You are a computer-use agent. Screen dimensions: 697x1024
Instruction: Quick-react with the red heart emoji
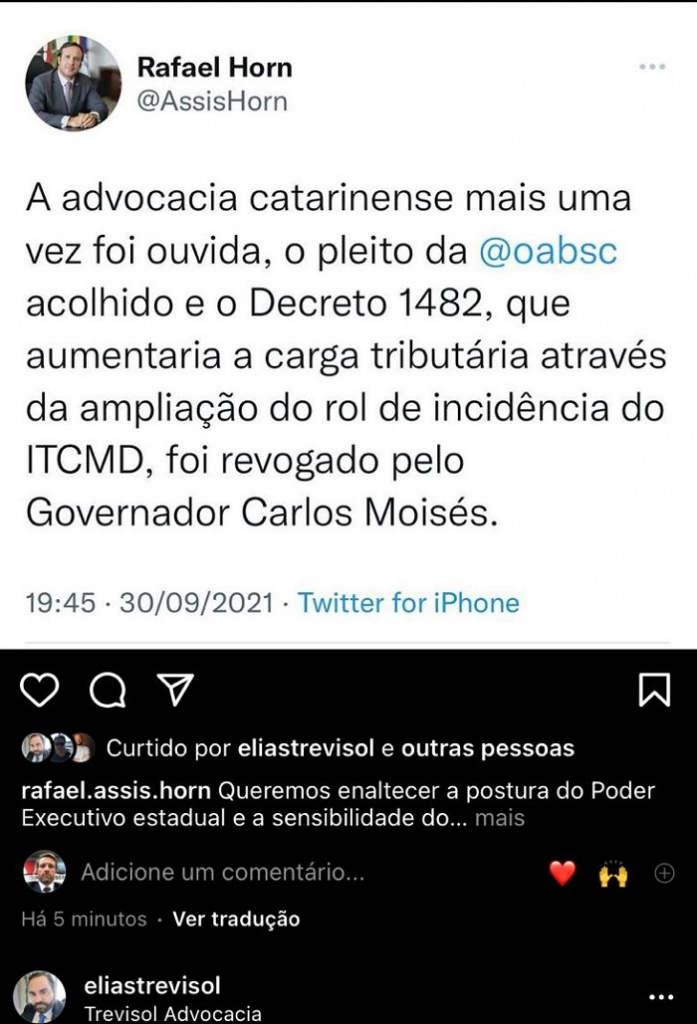pos(563,873)
